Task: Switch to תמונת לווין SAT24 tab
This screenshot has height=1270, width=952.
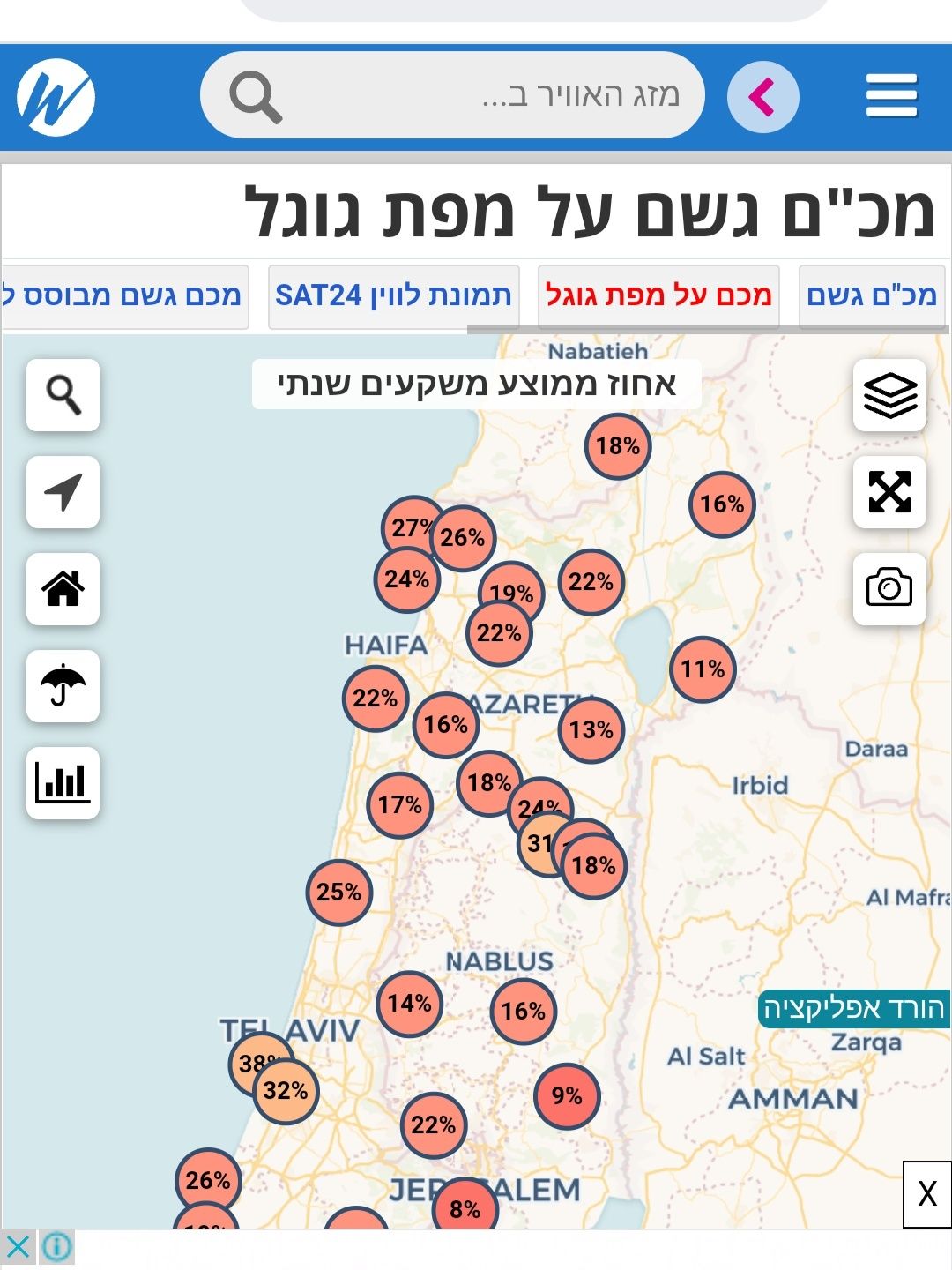Action: click(x=393, y=295)
